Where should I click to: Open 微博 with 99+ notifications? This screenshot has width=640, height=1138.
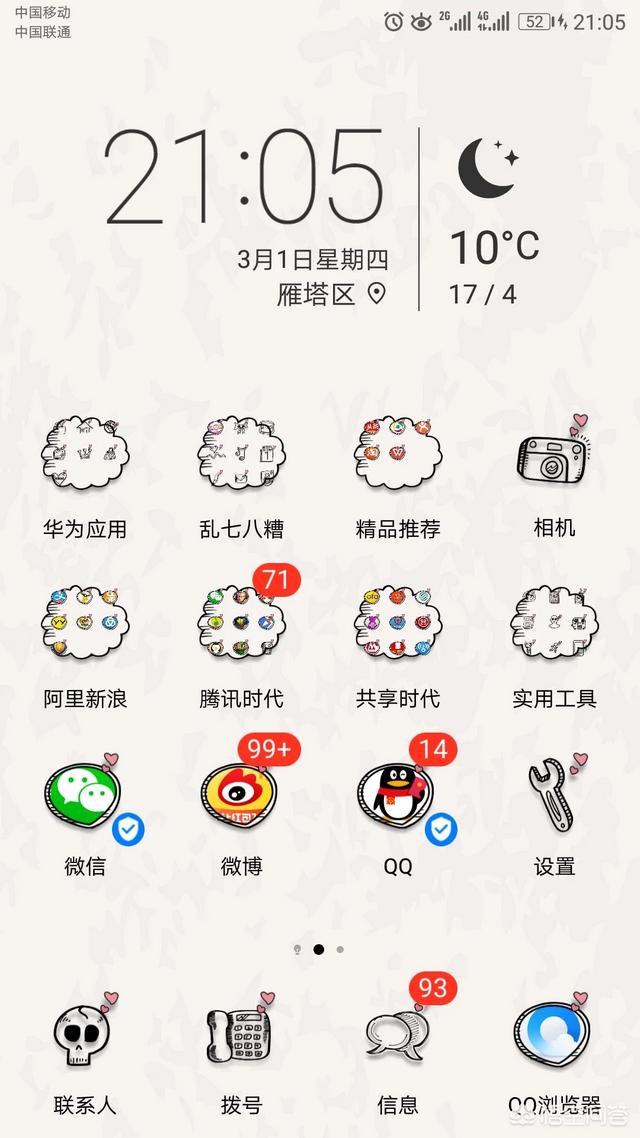[241, 795]
